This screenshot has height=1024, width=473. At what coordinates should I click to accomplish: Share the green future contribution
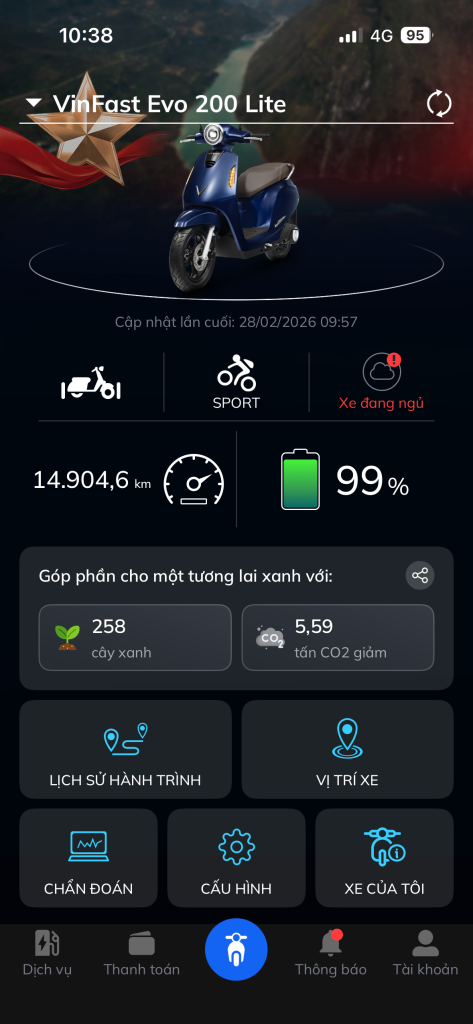tap(419, 576)
